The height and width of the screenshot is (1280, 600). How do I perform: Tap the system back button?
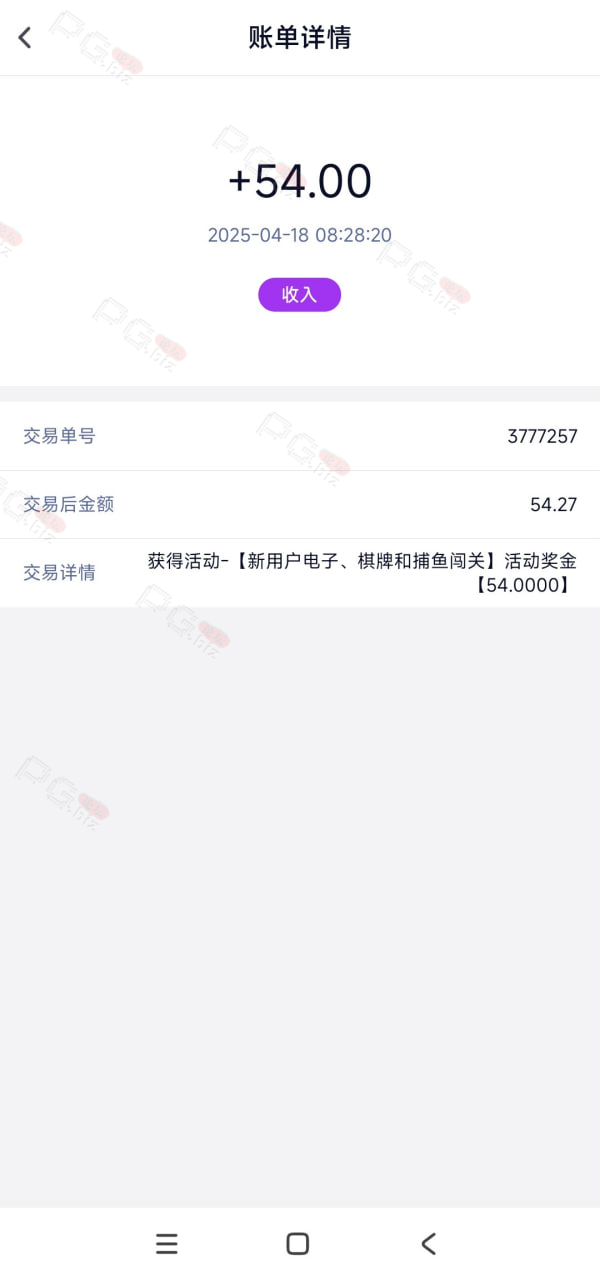(429, 1243)
